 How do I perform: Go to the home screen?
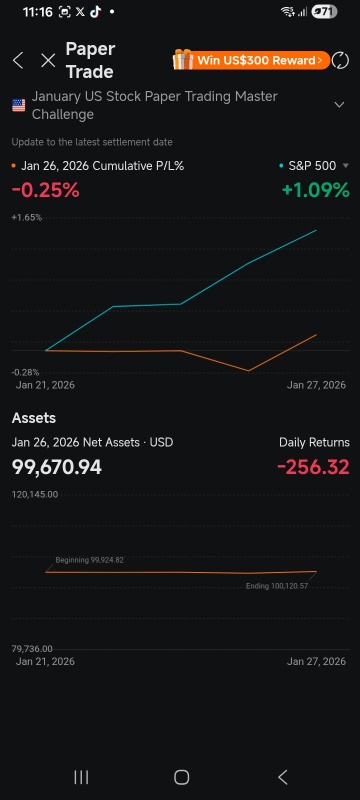[181, 777]
